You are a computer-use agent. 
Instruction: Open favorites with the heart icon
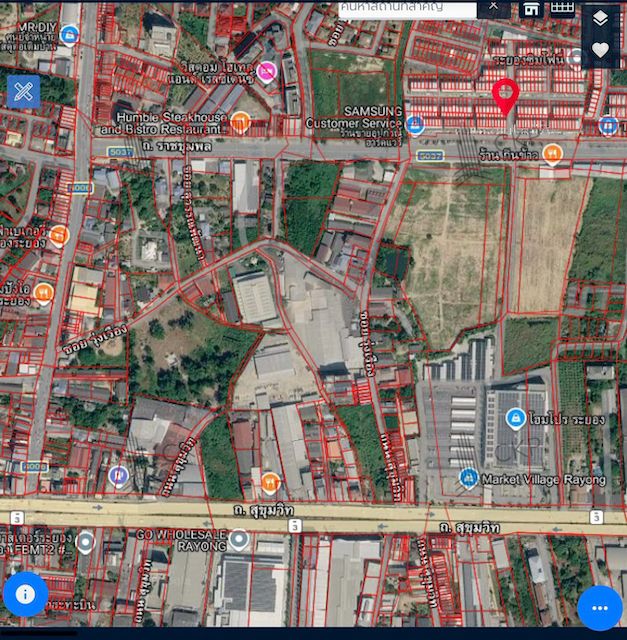[600, 50]
